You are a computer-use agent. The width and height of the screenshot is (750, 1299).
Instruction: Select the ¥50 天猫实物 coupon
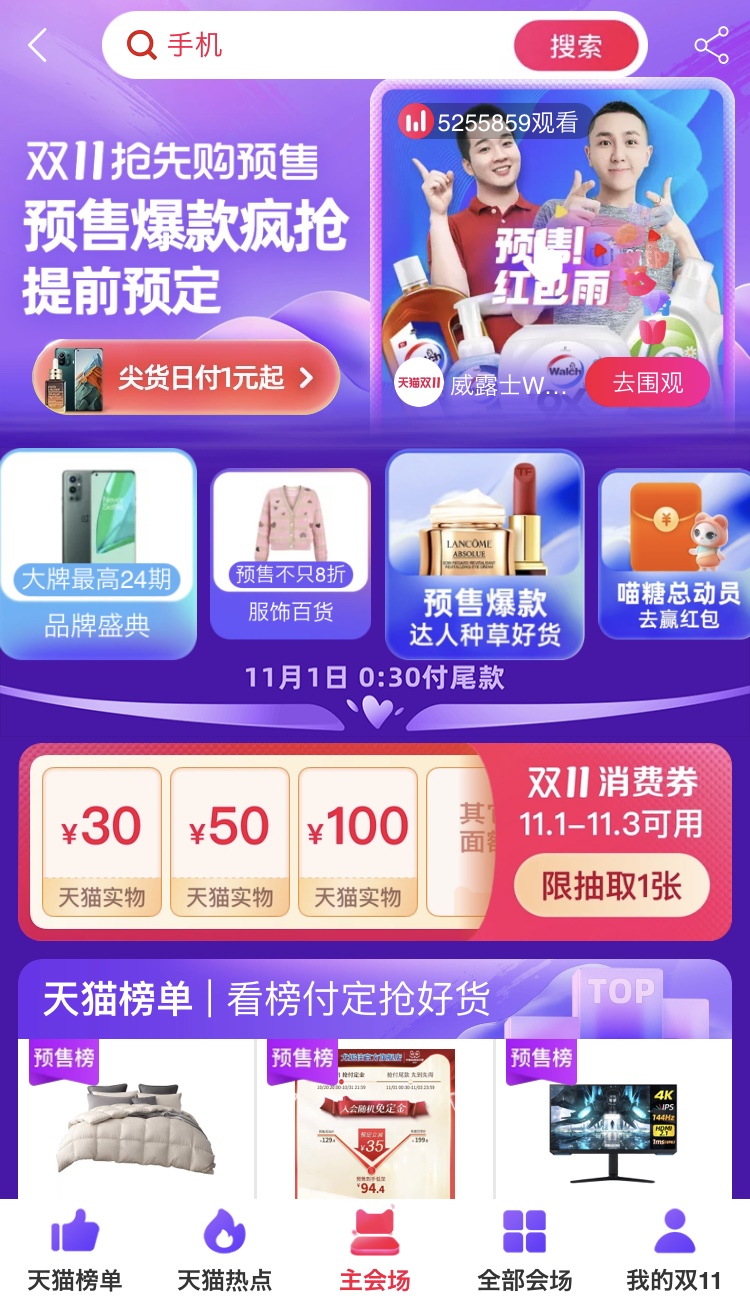coord(229,841)
